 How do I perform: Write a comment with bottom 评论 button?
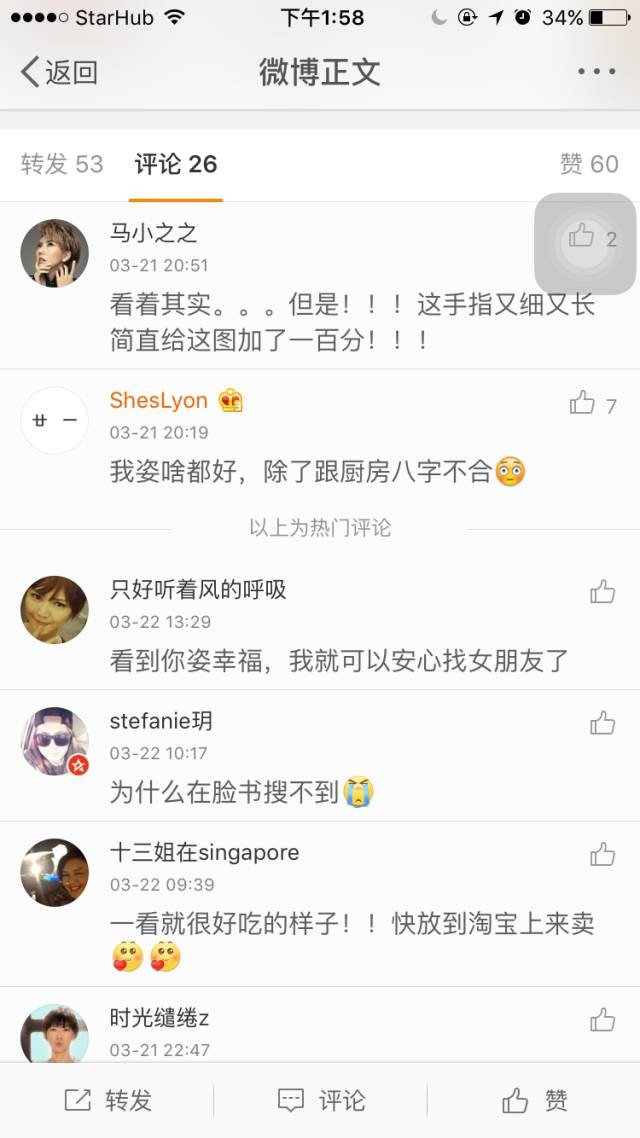click(x=320, y=1100)
